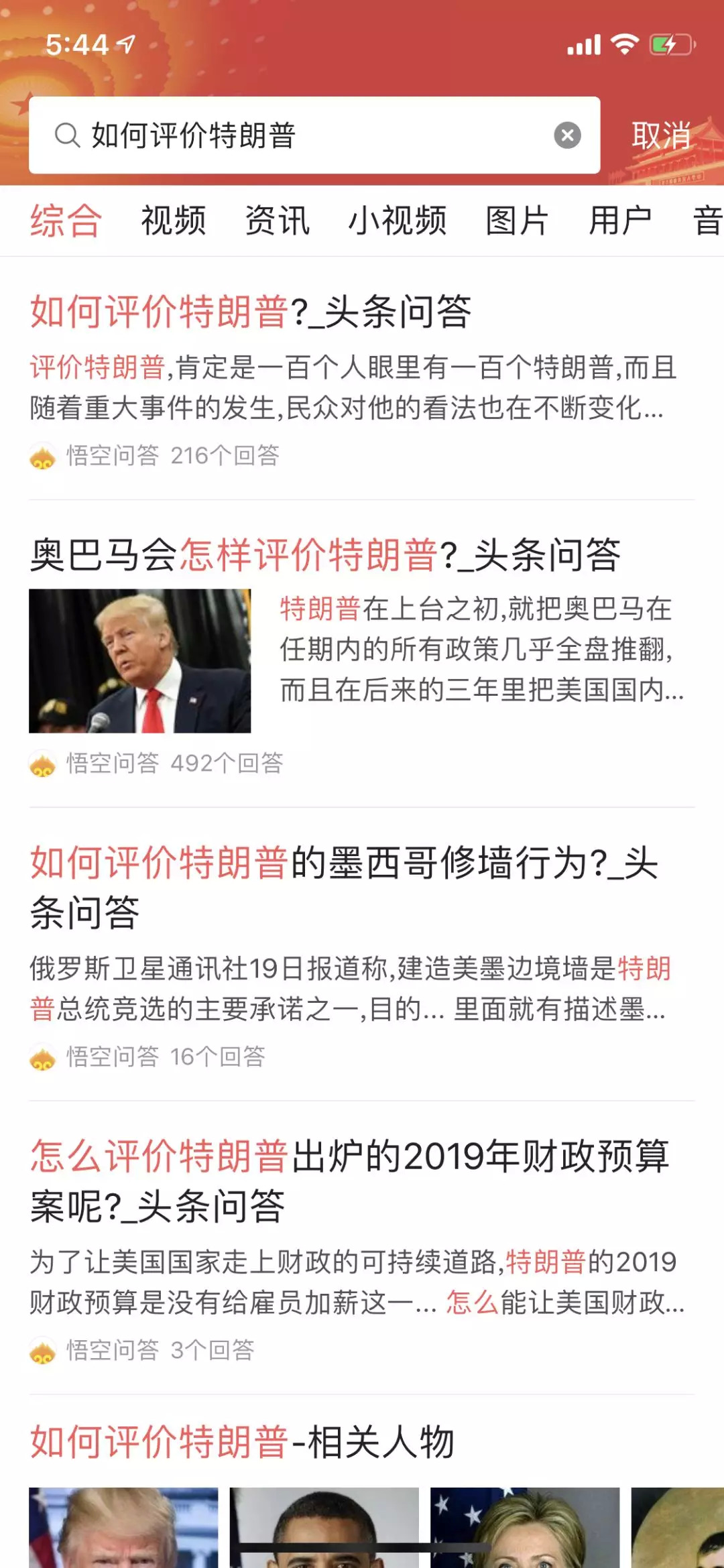Image resolution: width=724 pixels, height=1568 pixels.
Task: Switch to the 视频 tab
Action: click(173, 221)
